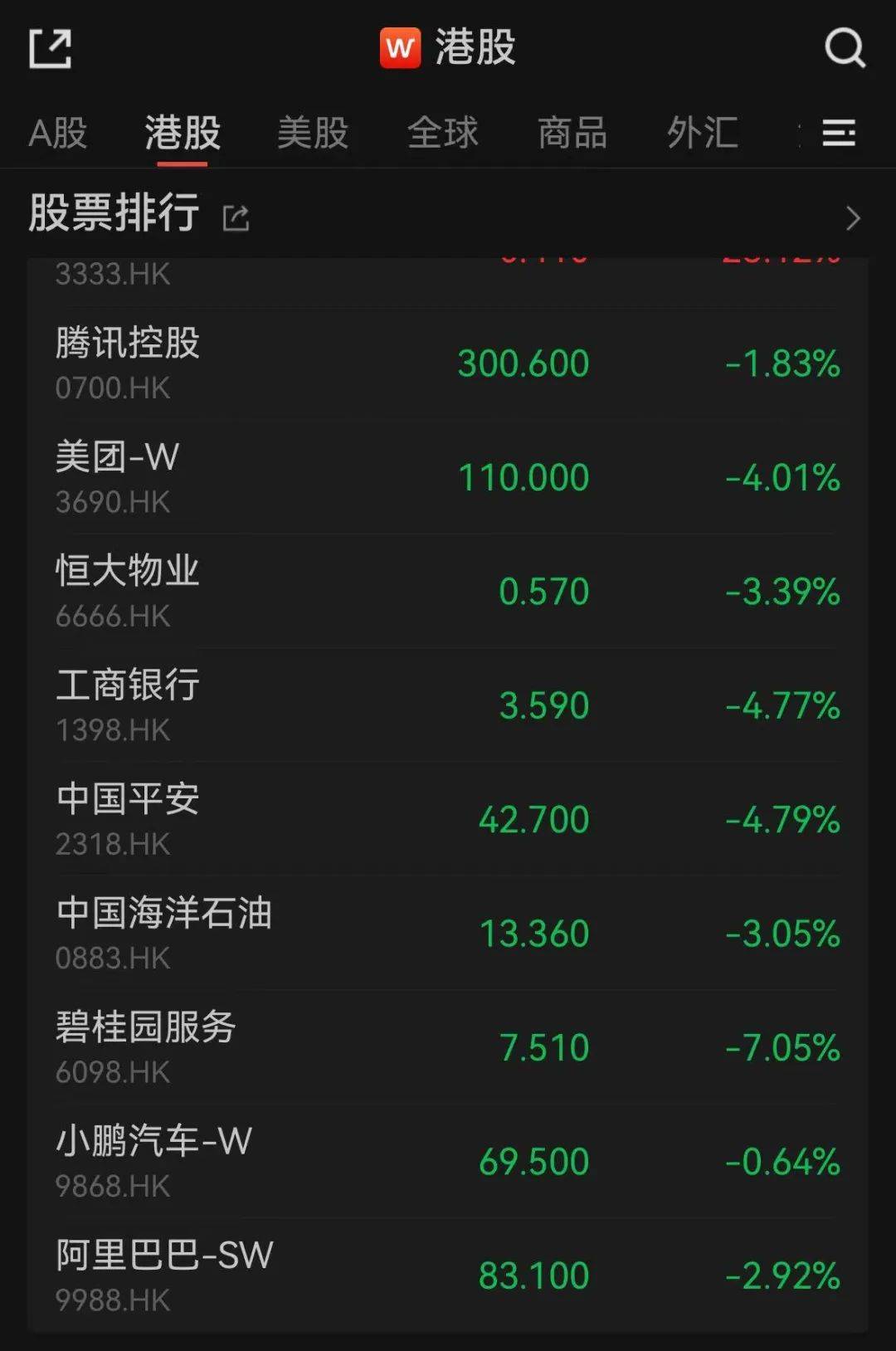
Task: Expand 股票排行 with the chevron arrow
Action: coord(852,218)
